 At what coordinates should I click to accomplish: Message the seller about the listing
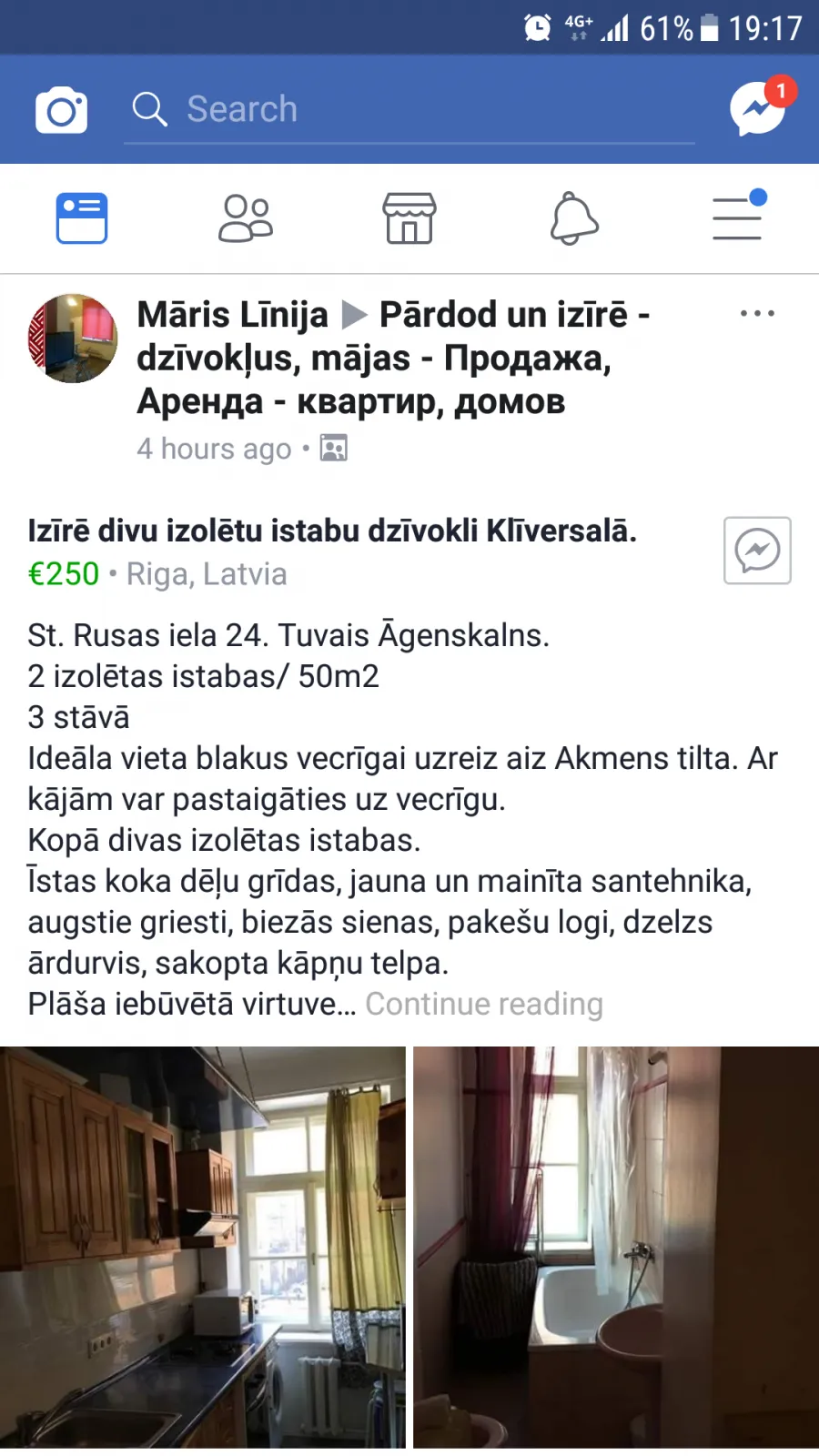coord(757,551)
